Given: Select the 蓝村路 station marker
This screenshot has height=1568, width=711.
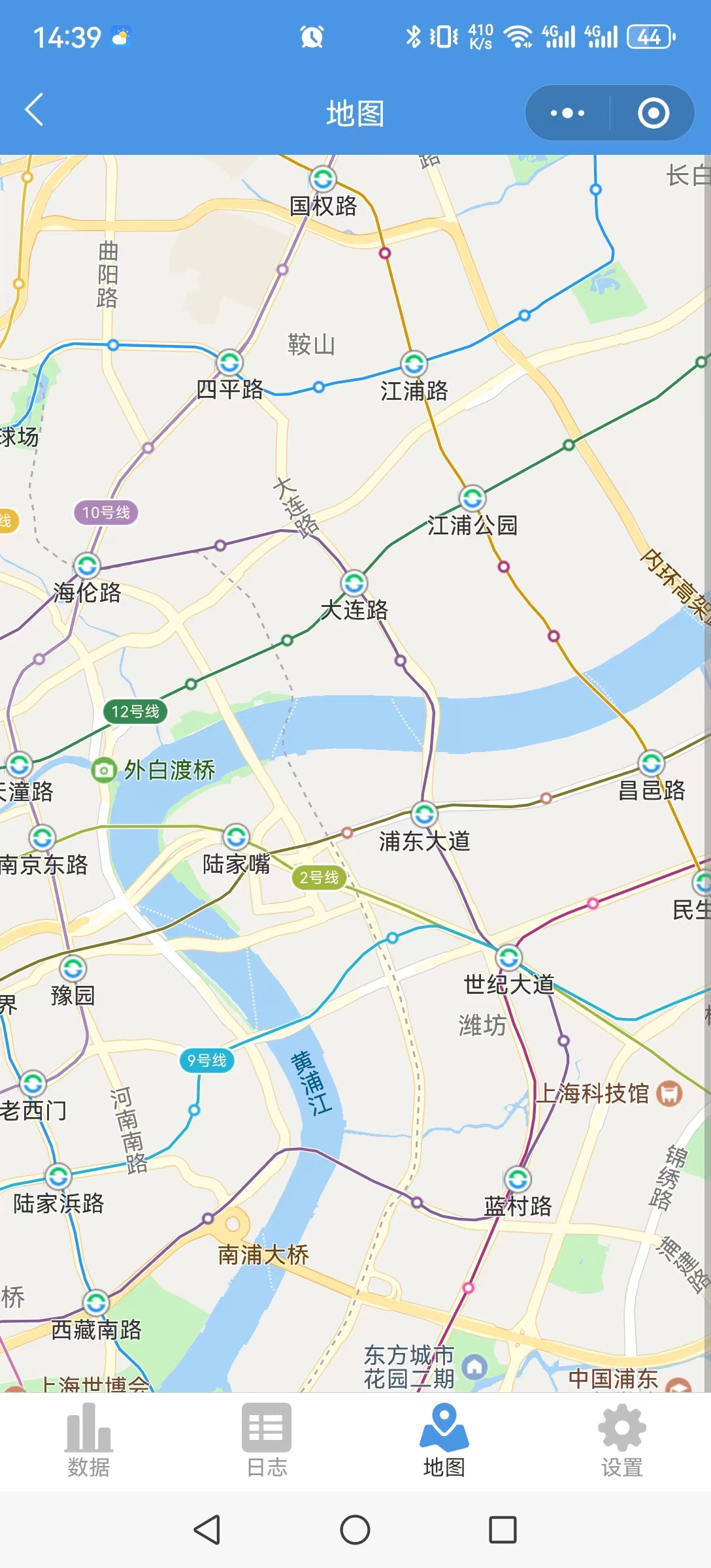Looking at the screenshot, I should (518, 1179).
